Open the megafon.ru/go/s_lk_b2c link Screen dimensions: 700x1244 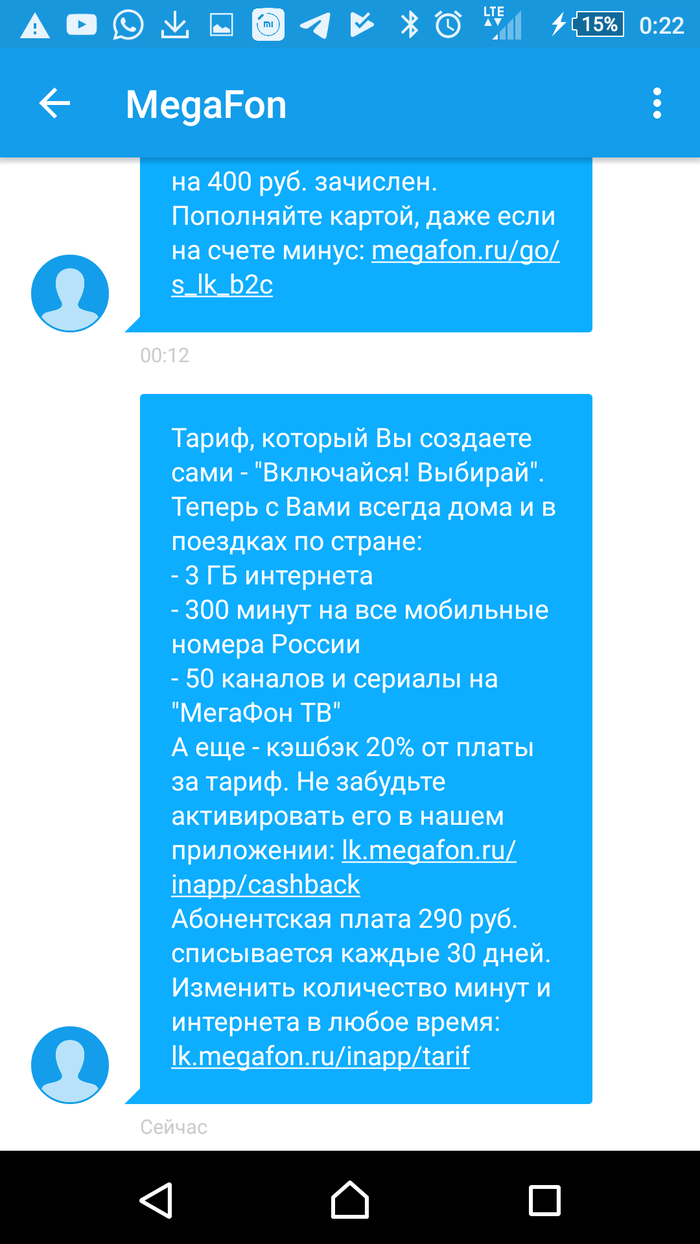coord(465,250)
